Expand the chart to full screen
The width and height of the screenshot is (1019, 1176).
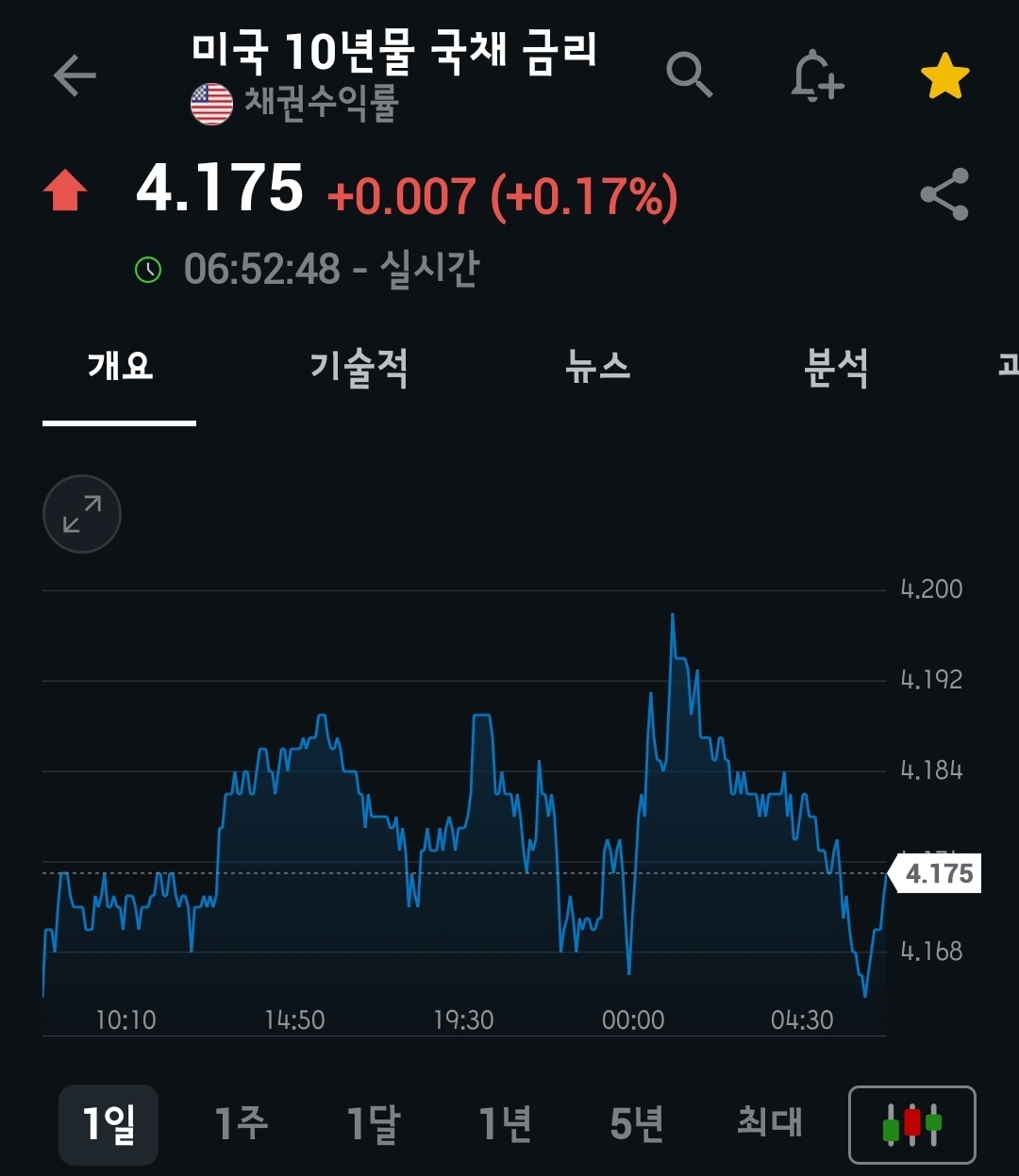click(82, 514)
